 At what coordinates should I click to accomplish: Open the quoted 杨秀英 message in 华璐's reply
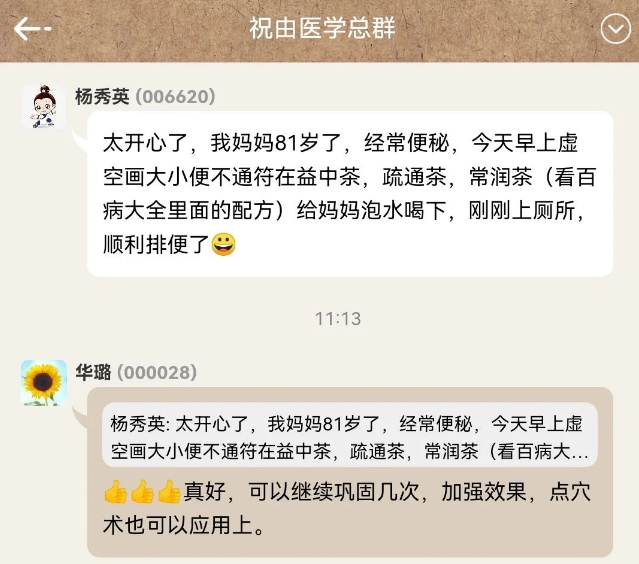tap(349, 435)
